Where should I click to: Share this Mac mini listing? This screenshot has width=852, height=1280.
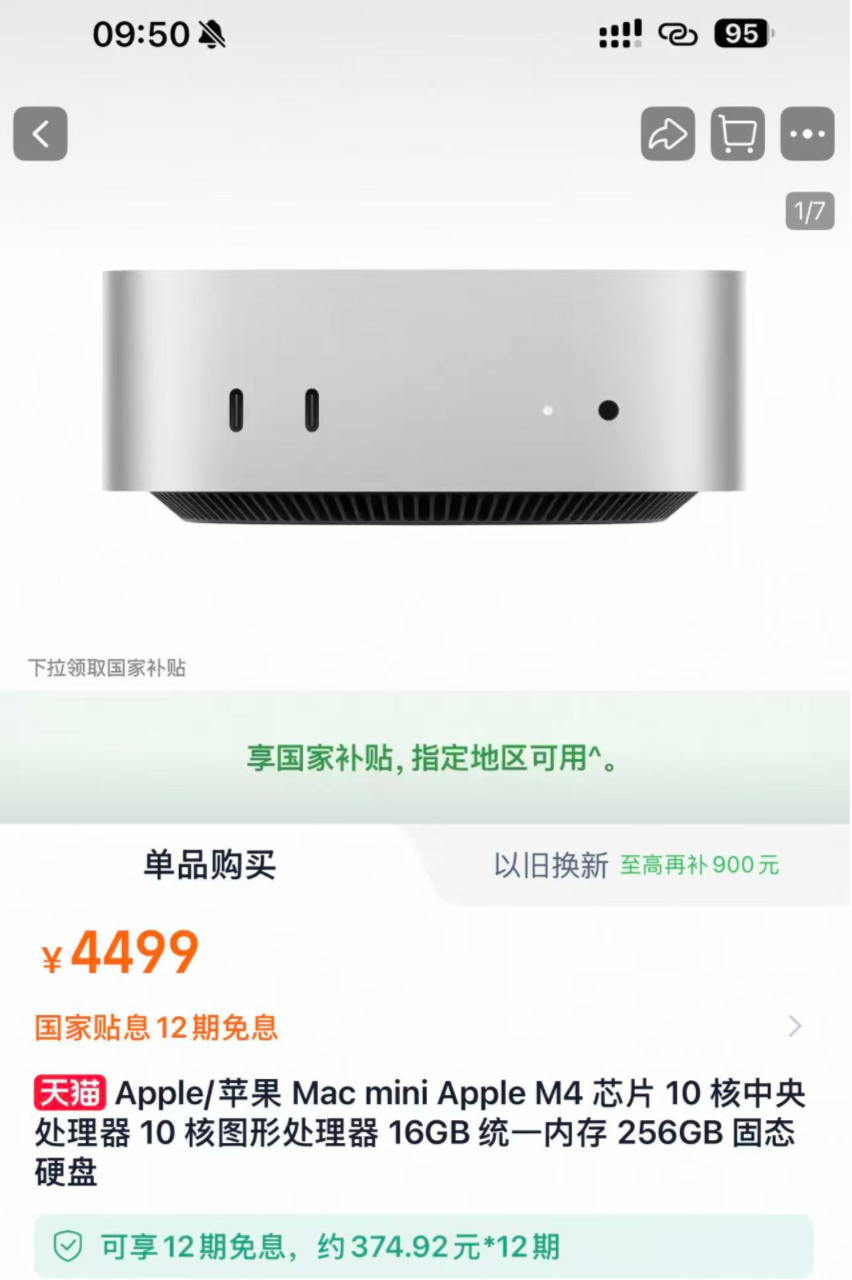(x=668, y=134)
